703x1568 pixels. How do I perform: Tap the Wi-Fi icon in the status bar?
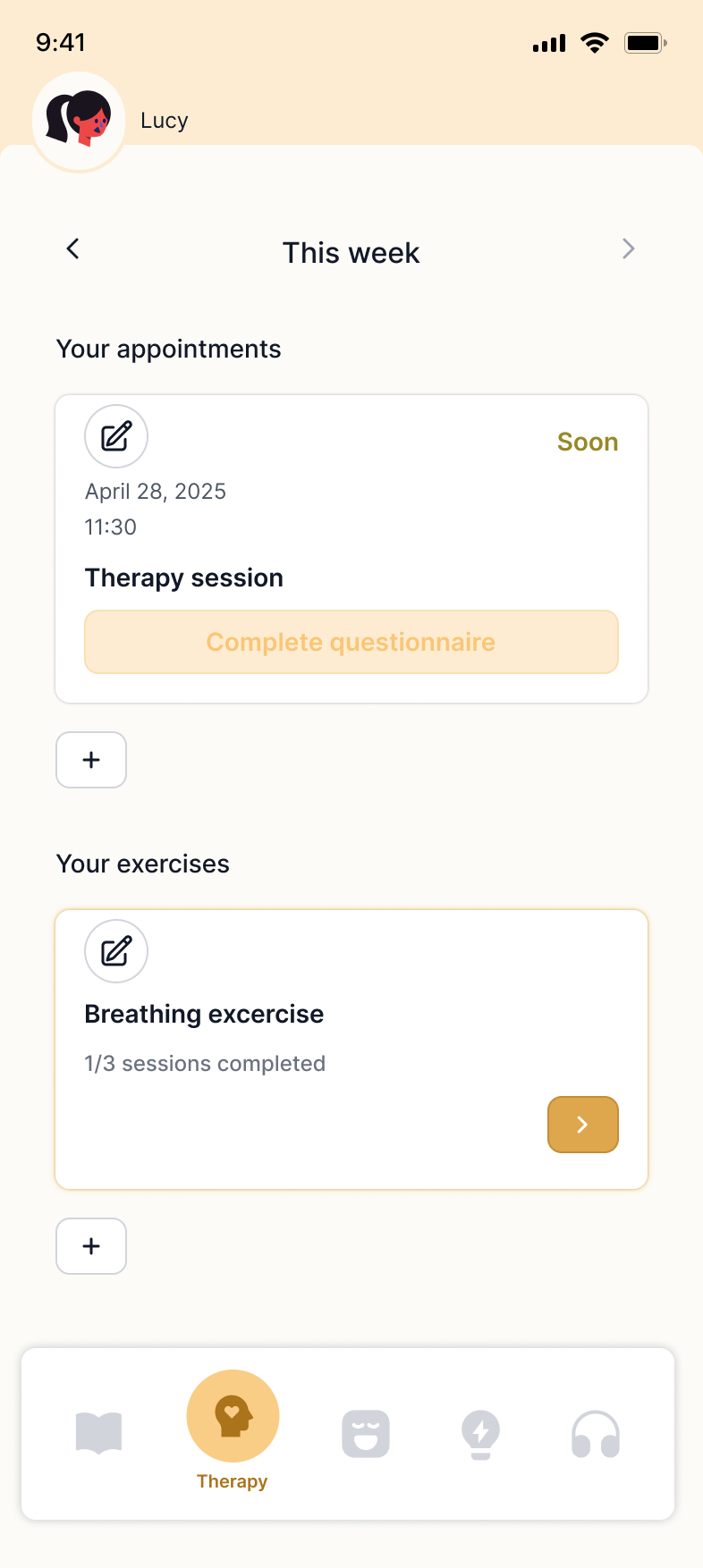[x=594, y=41]
